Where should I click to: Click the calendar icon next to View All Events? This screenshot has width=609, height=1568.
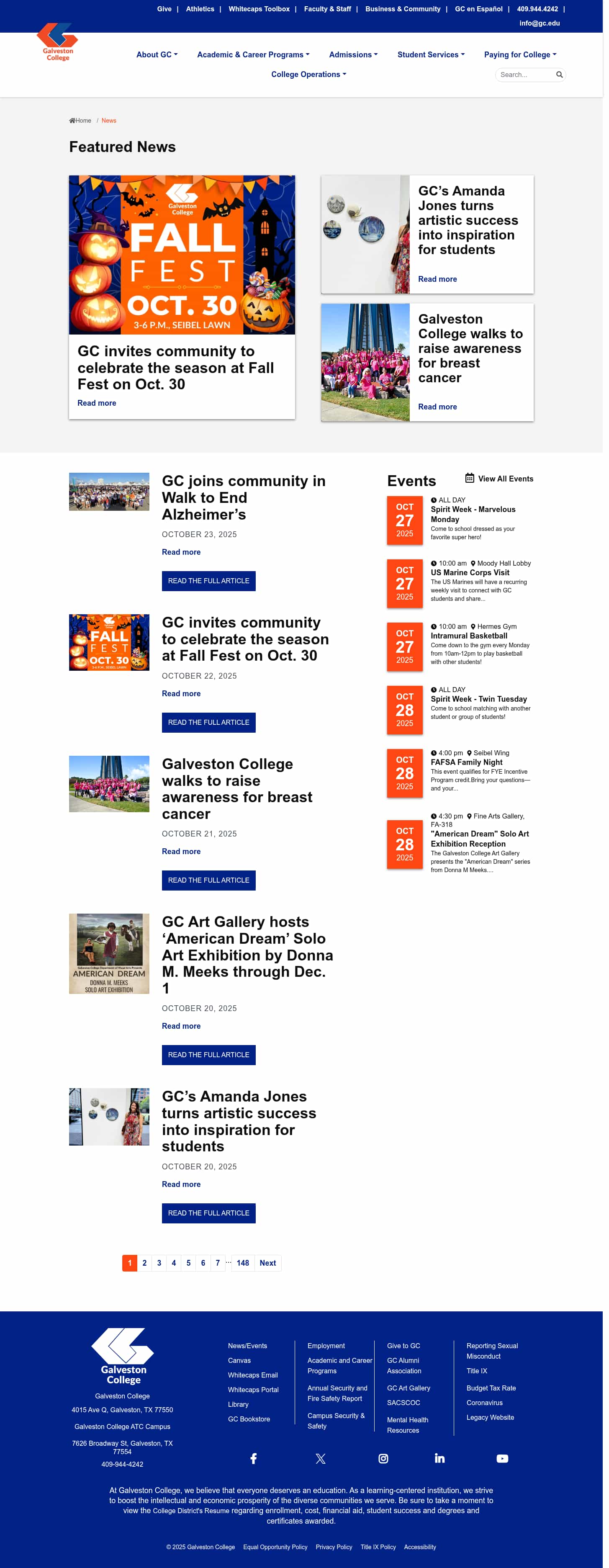click(x=469, y=479)
